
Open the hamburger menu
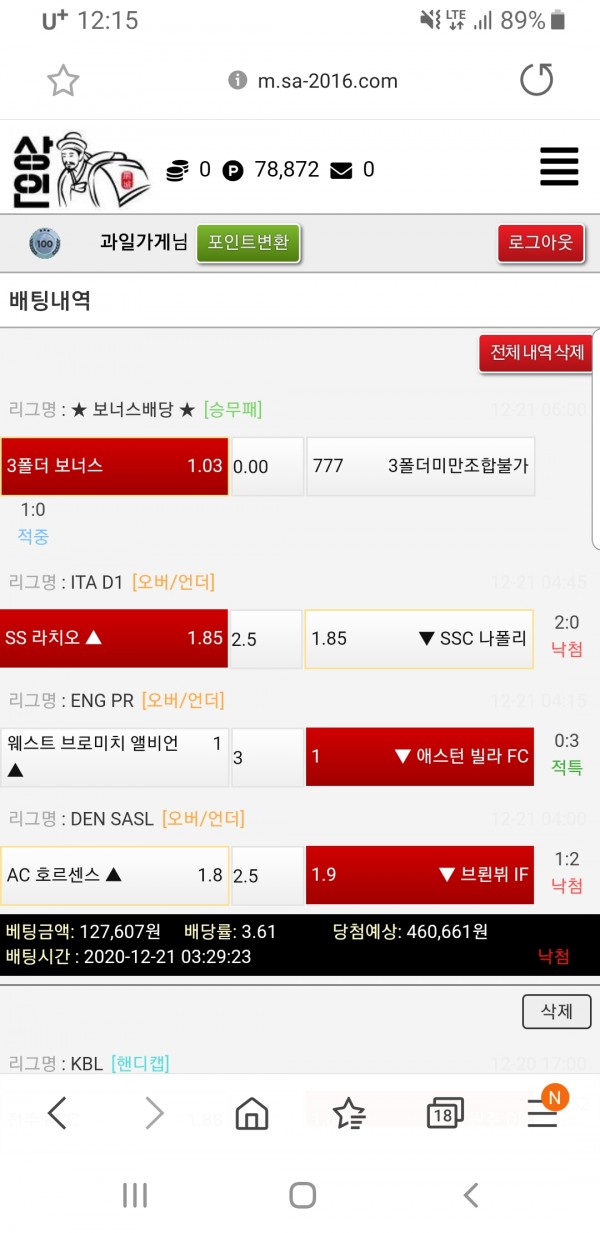559,166
